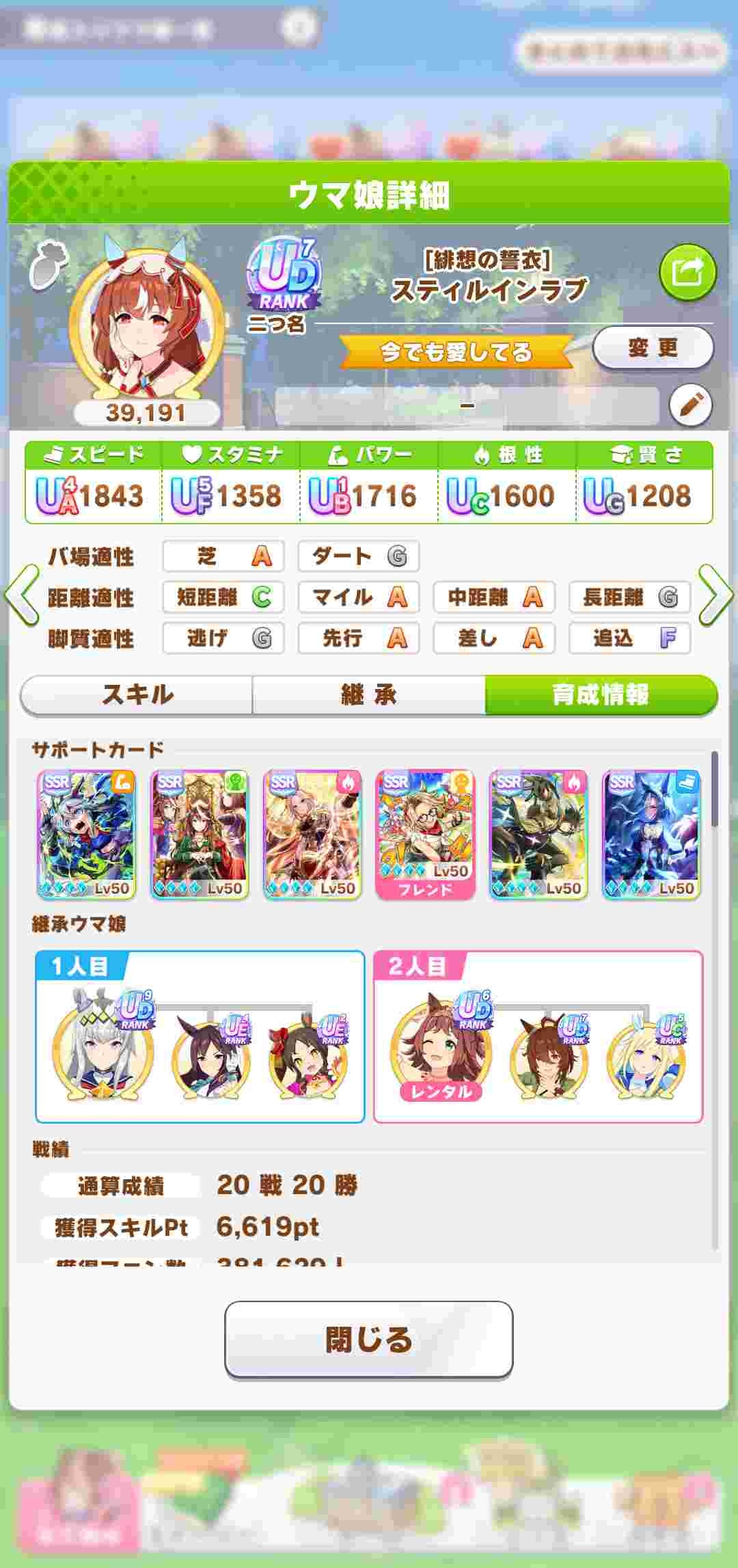Tap the pencil edit icon

click(x=690, y=405)
